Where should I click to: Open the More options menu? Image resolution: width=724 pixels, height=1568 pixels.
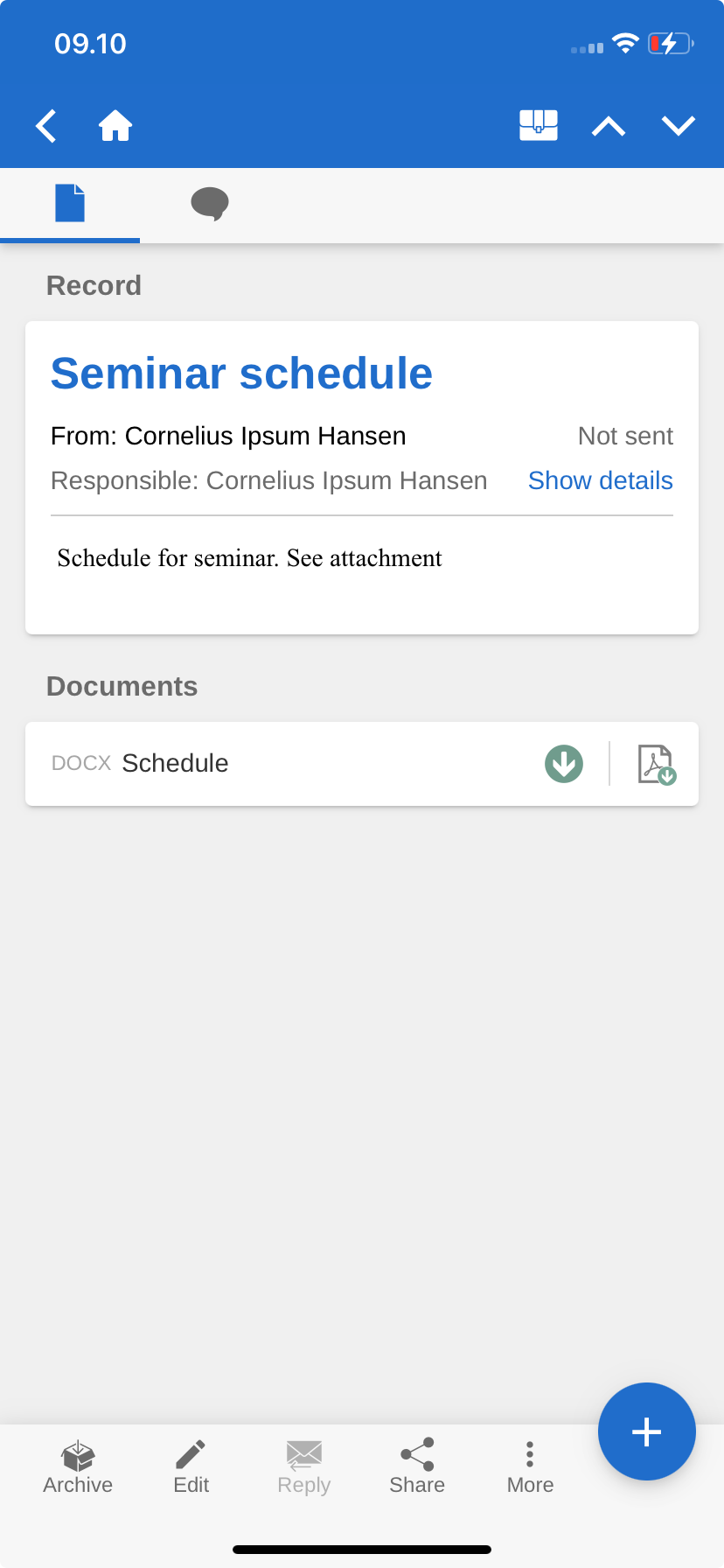pos(530,1466)
